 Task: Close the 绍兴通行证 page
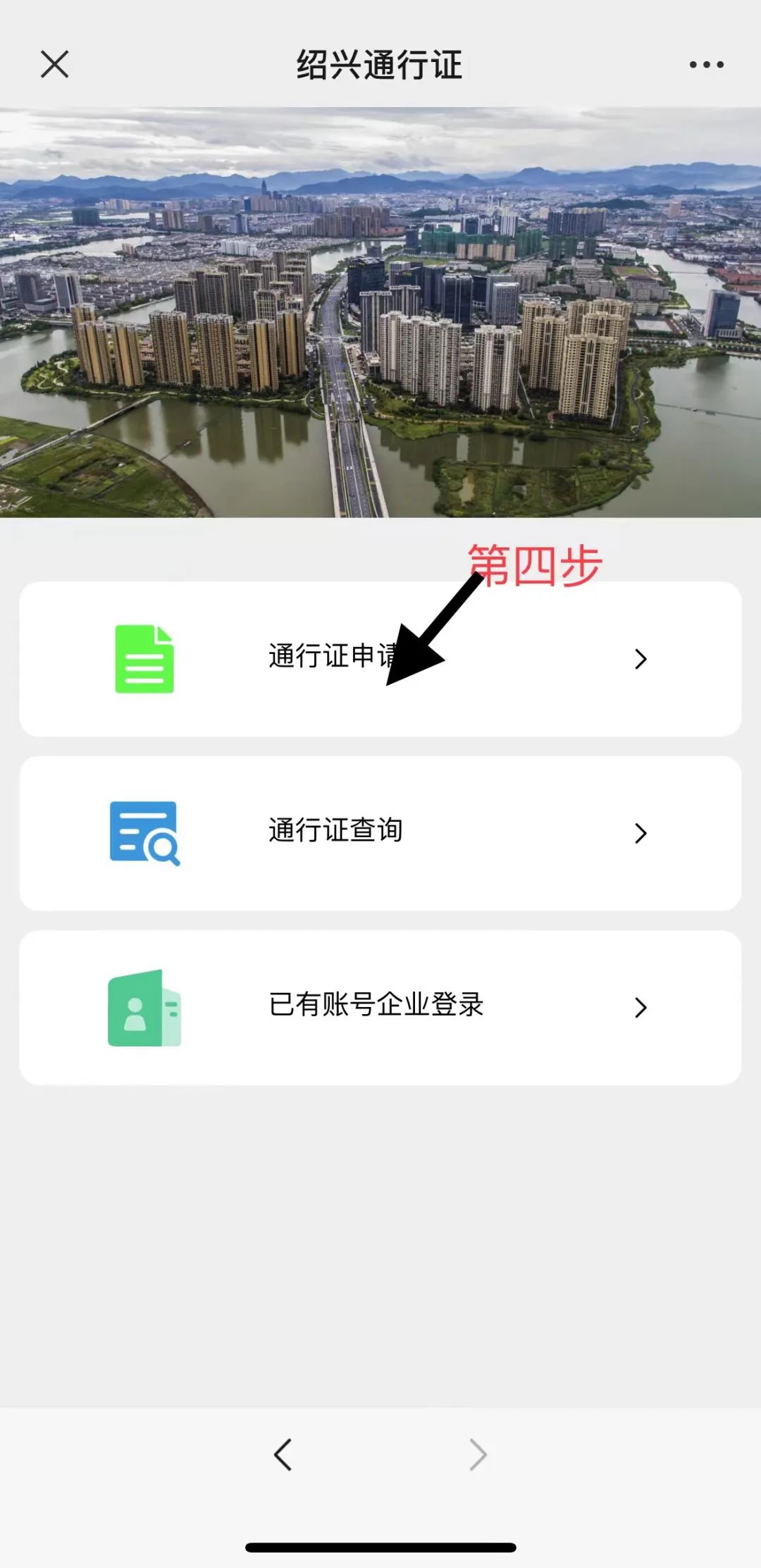54,64
